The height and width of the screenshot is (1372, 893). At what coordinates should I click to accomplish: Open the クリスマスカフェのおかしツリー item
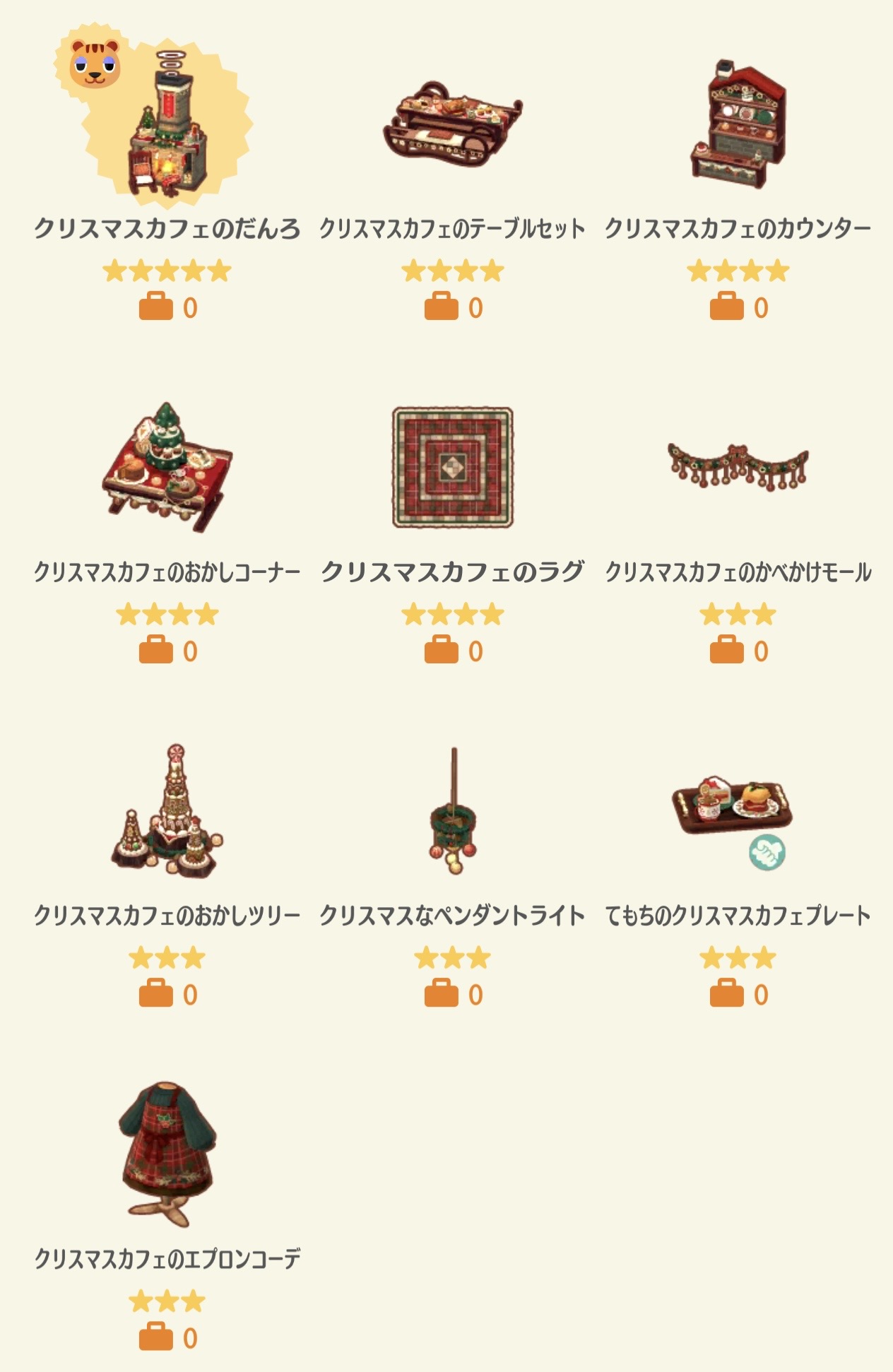point(167,812)
